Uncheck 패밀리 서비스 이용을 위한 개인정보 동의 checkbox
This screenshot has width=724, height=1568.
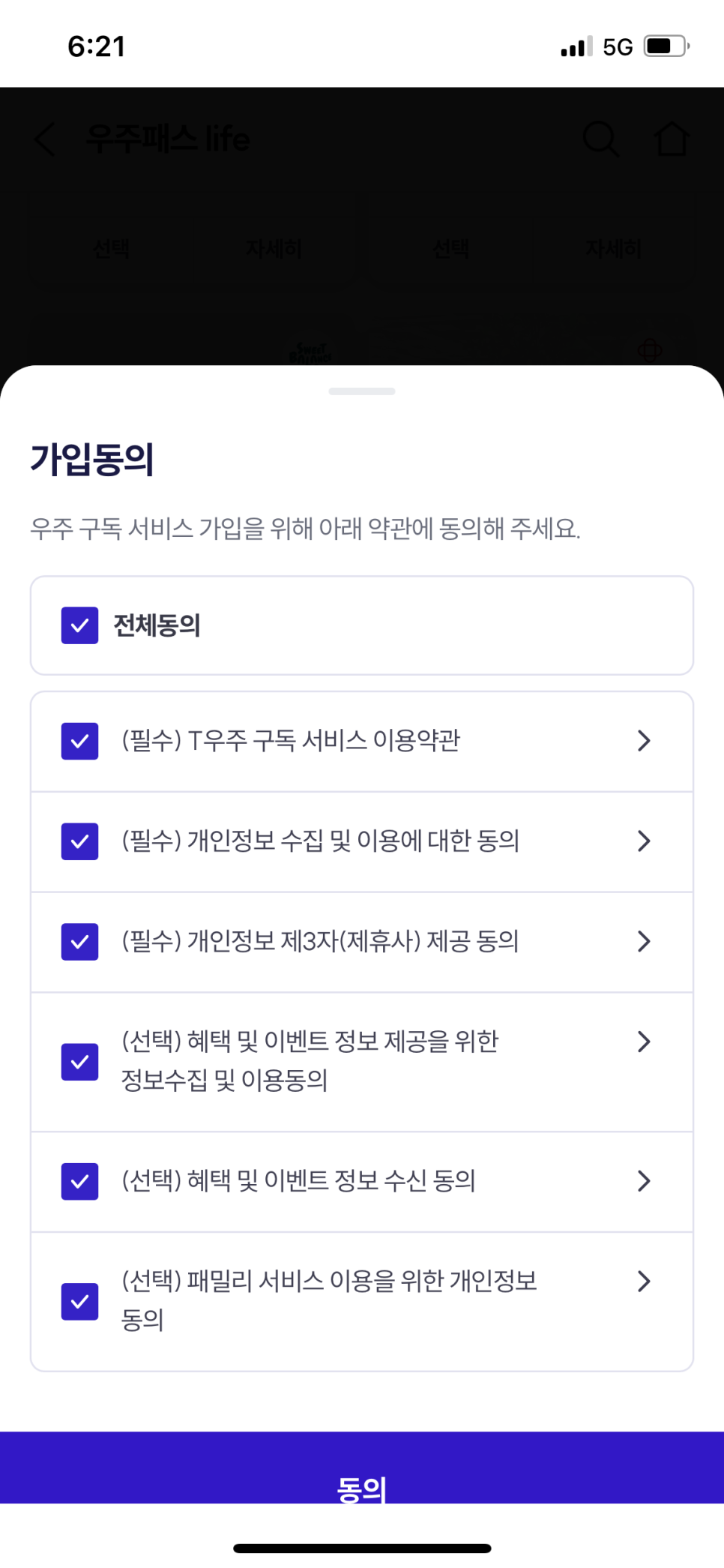coord(79,1302)
